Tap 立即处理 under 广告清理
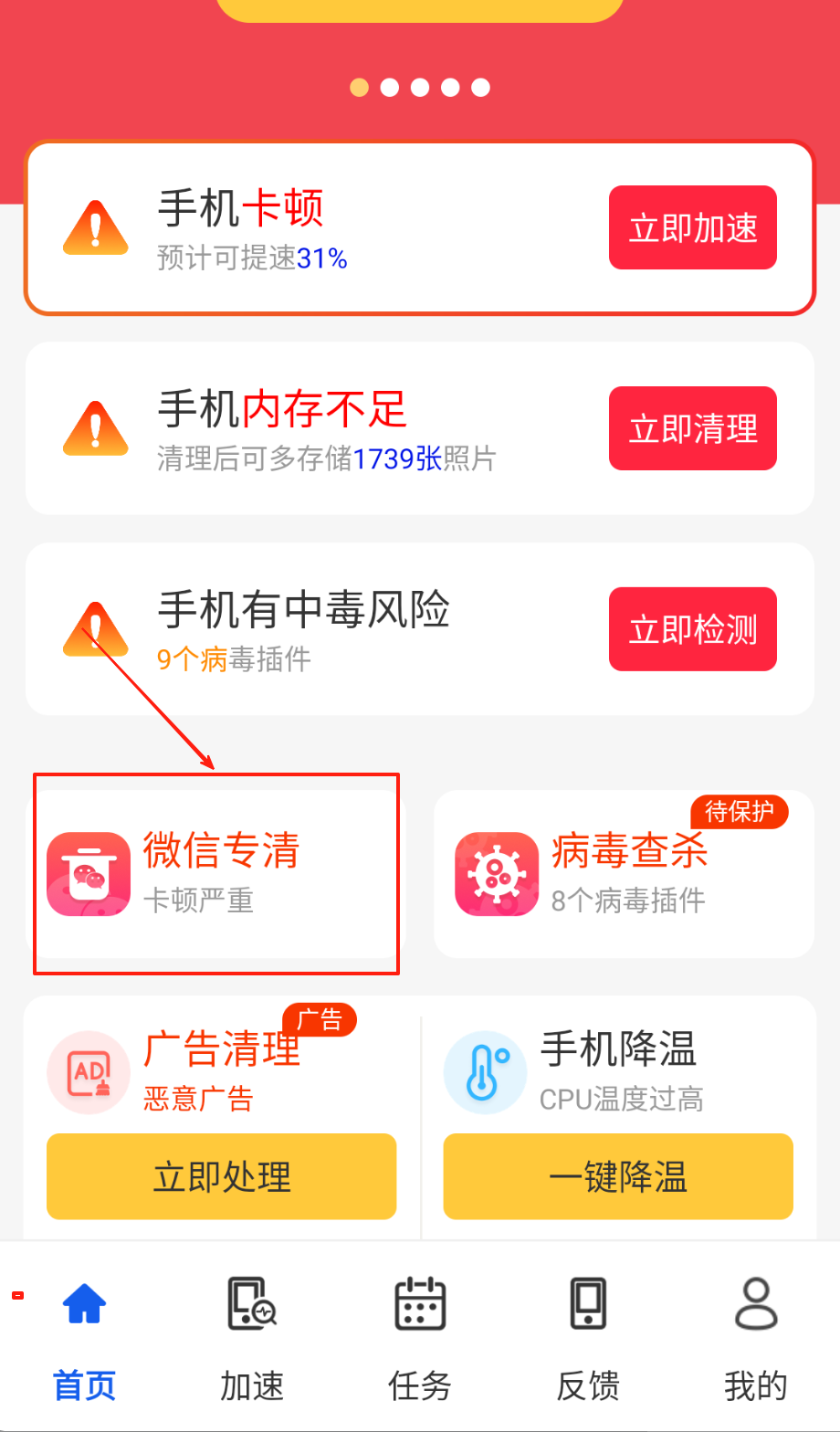The width and height of the screenshot is (840, 1432). (x=221, y=1176)
